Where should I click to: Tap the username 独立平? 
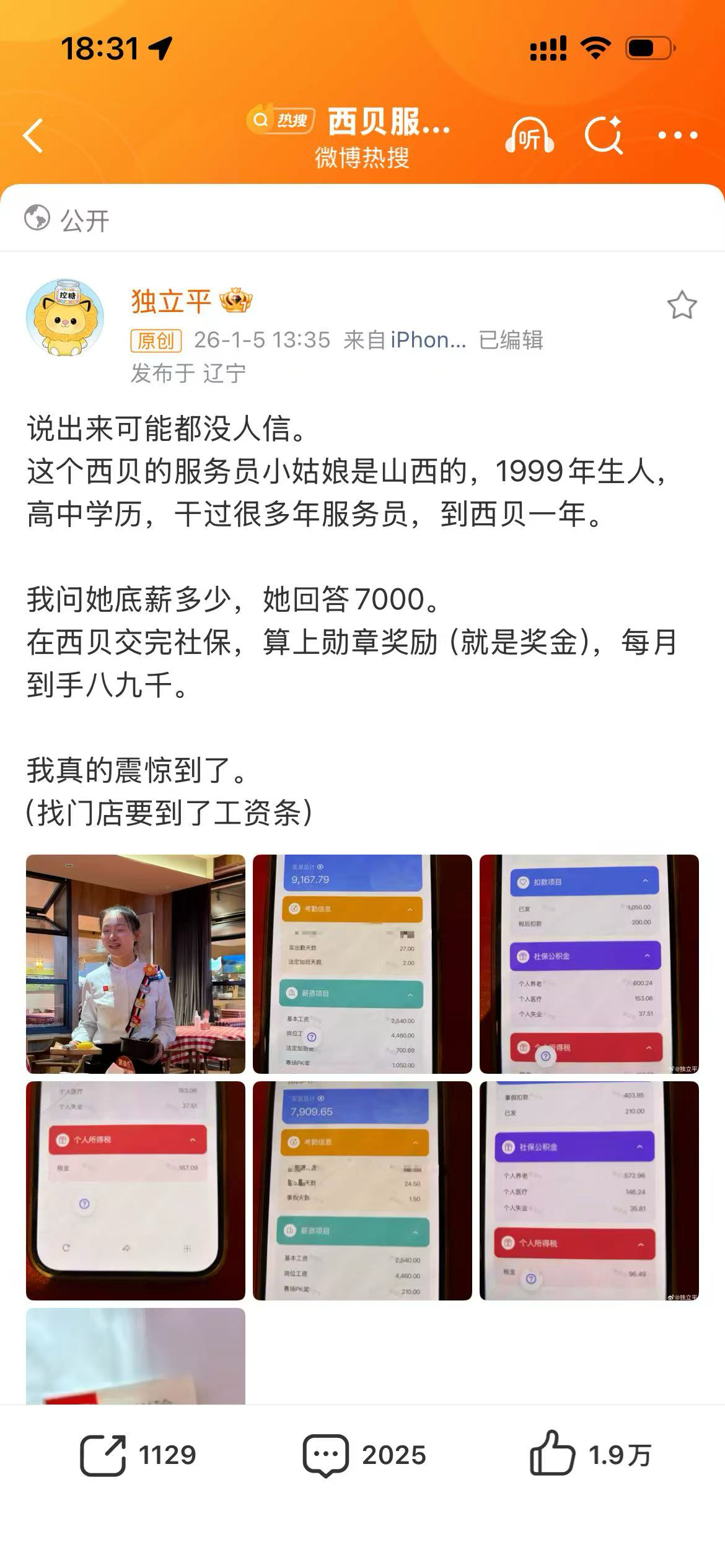[x=171, y=302]
